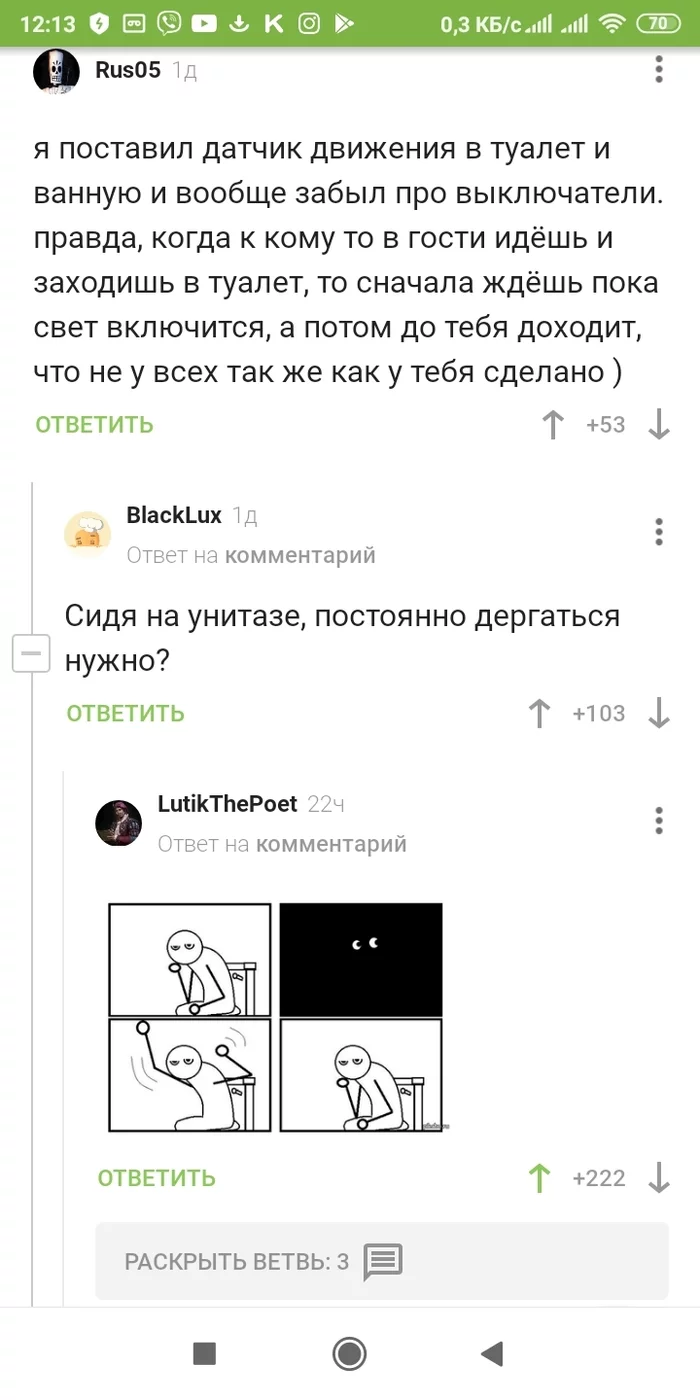Downvote Rus05's comment
Screen dimensions: 700x1400
[658, 425]
